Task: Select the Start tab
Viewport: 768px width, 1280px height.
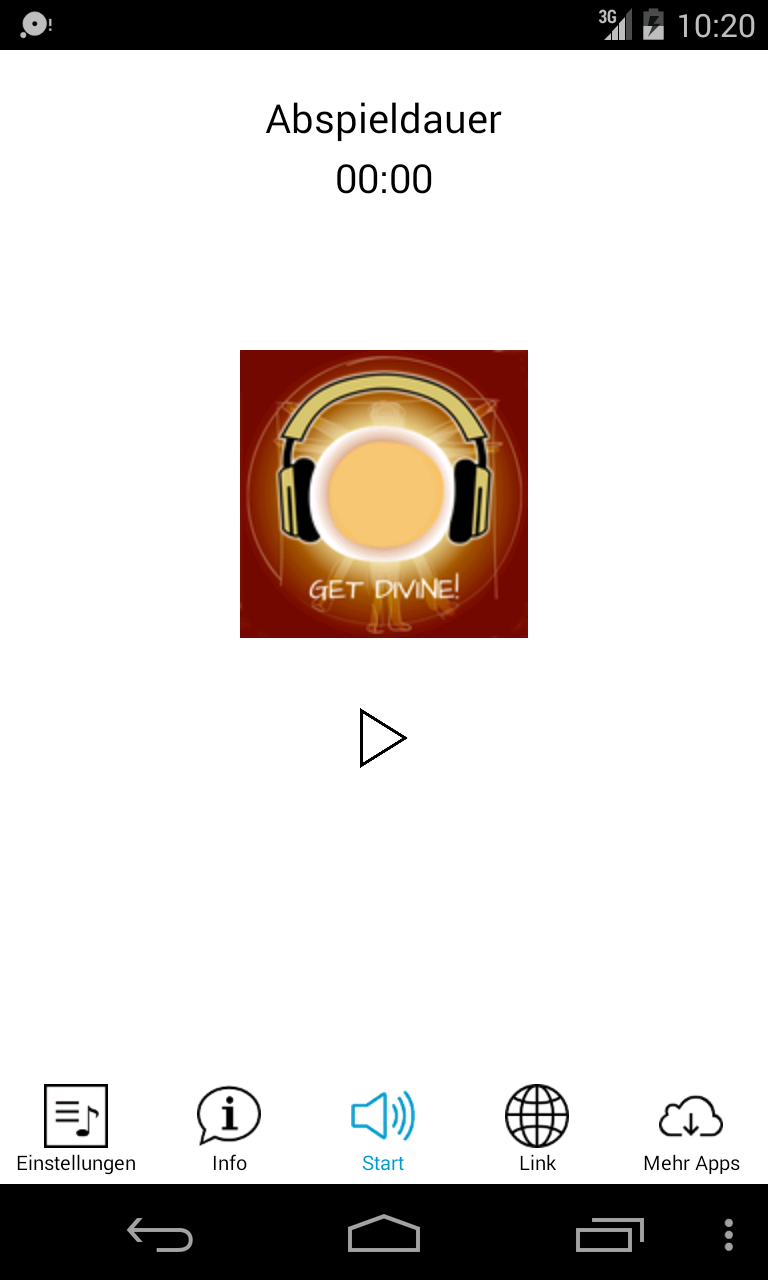Action: 383,1128
